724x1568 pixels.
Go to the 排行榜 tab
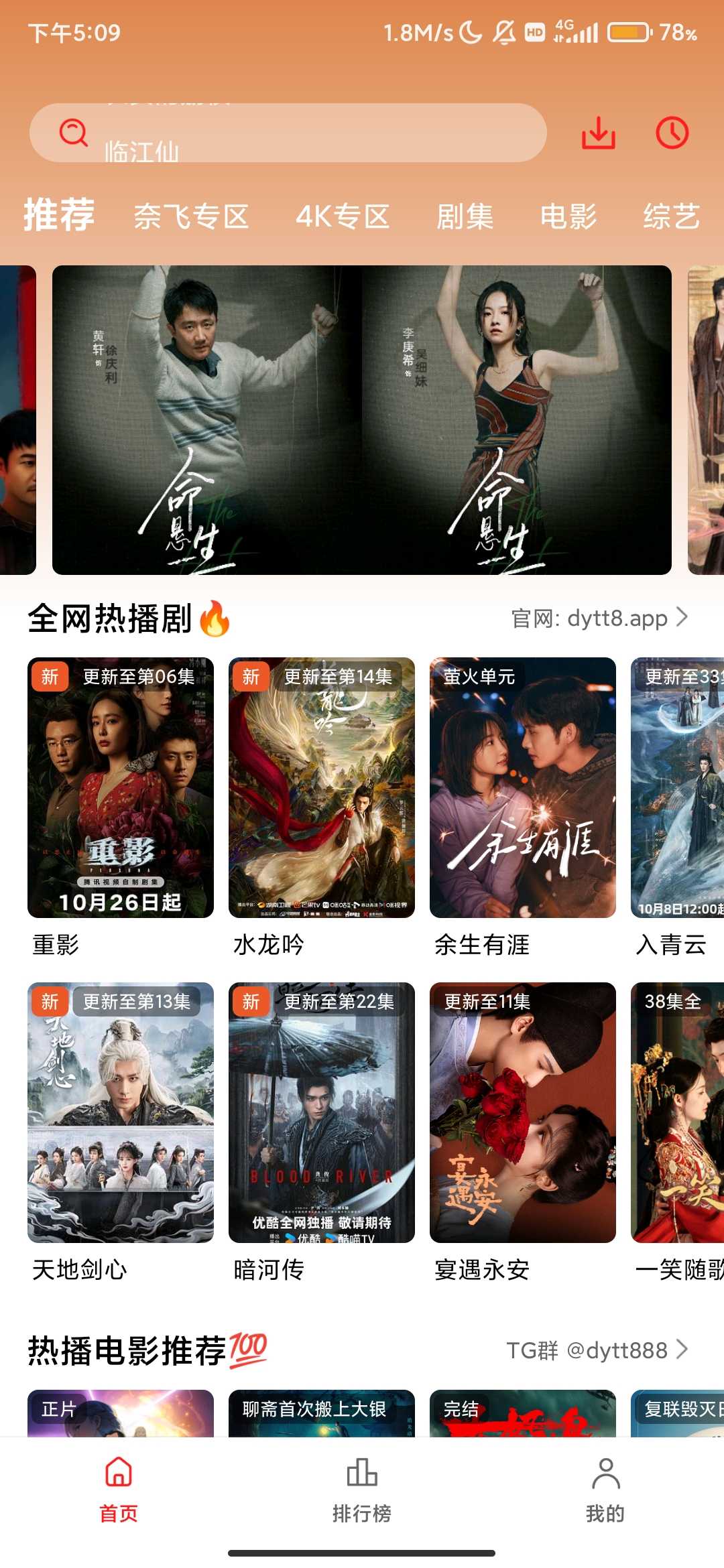362,1490
